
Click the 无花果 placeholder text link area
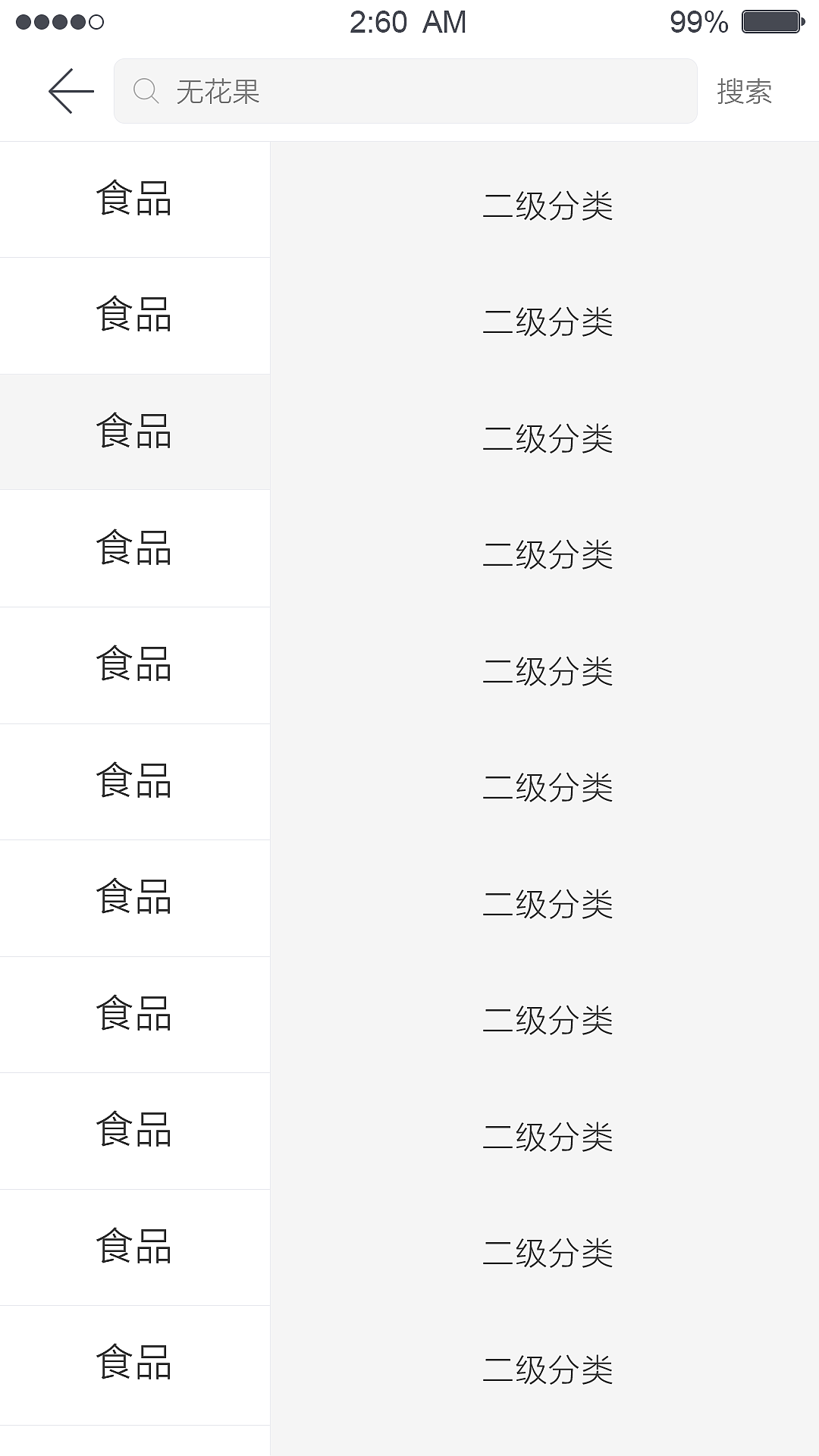pyautogui.click(x=217, y=91)
